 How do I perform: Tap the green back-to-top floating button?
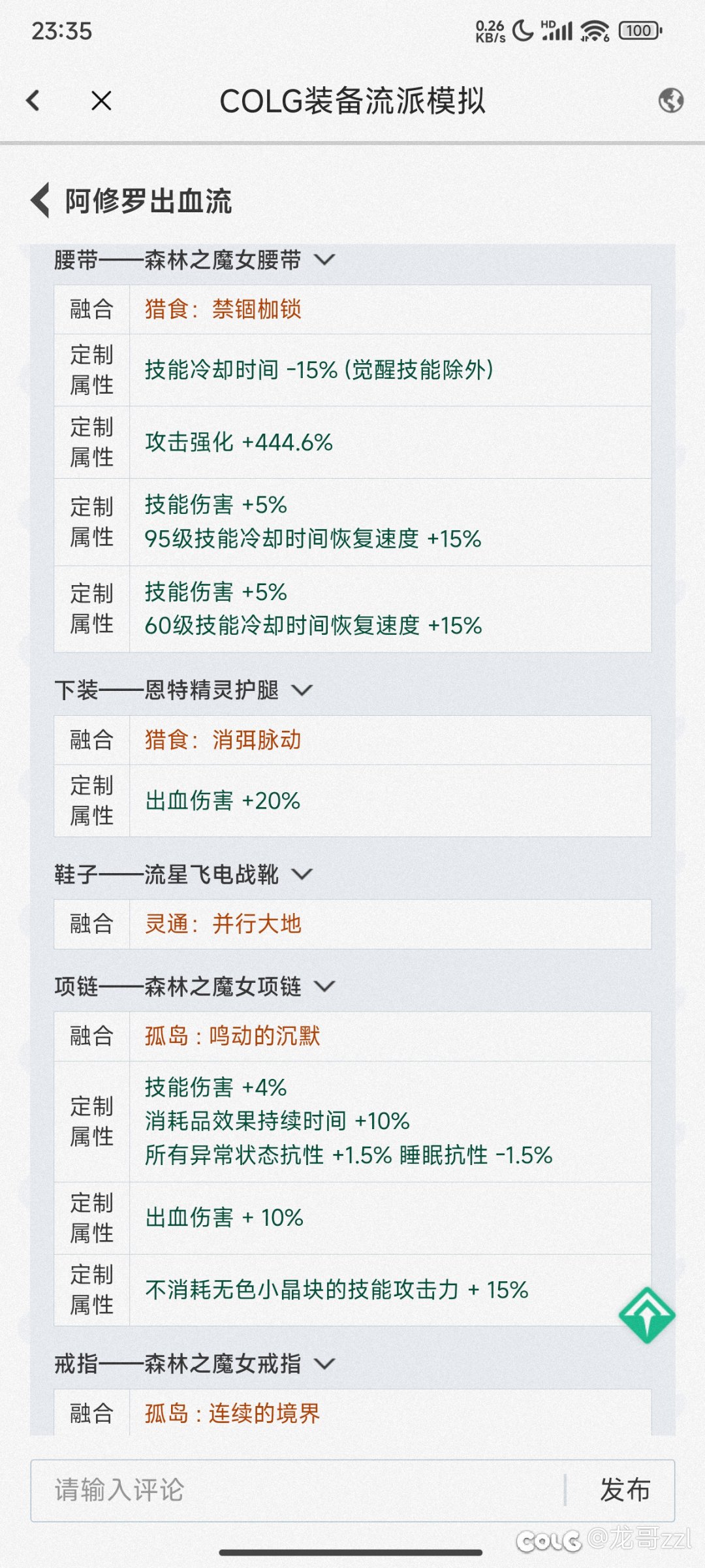click(646, 1315)
